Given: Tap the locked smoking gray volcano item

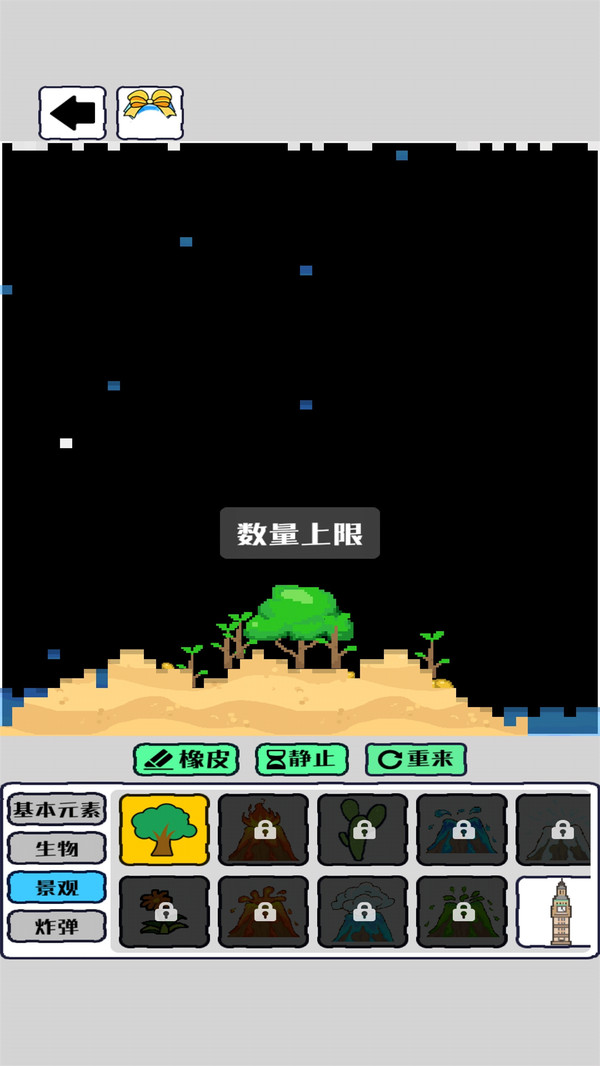Looking at the screenshot, I should pyautogui.click(x=362, y=911).
